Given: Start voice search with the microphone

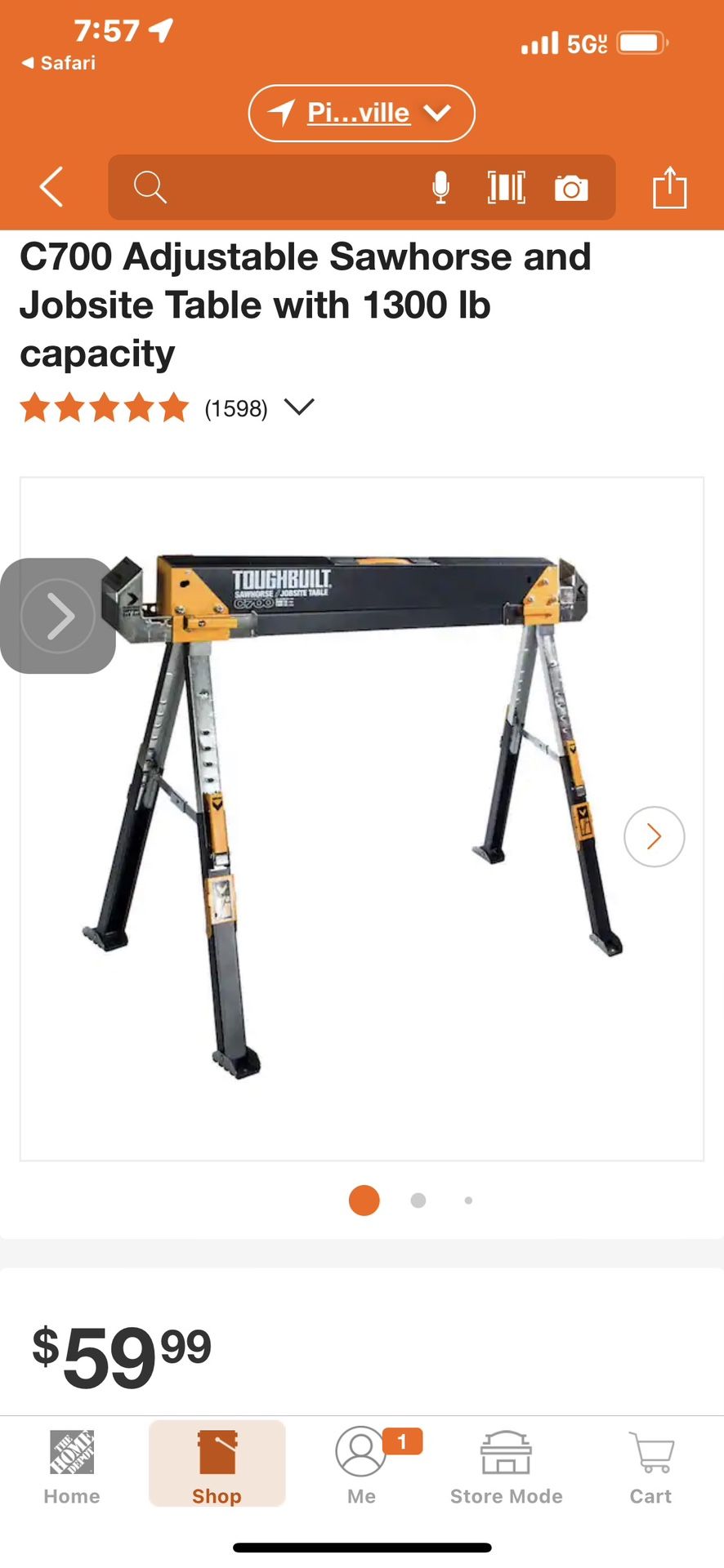Looking at the screenshot, I should [440, 187].
